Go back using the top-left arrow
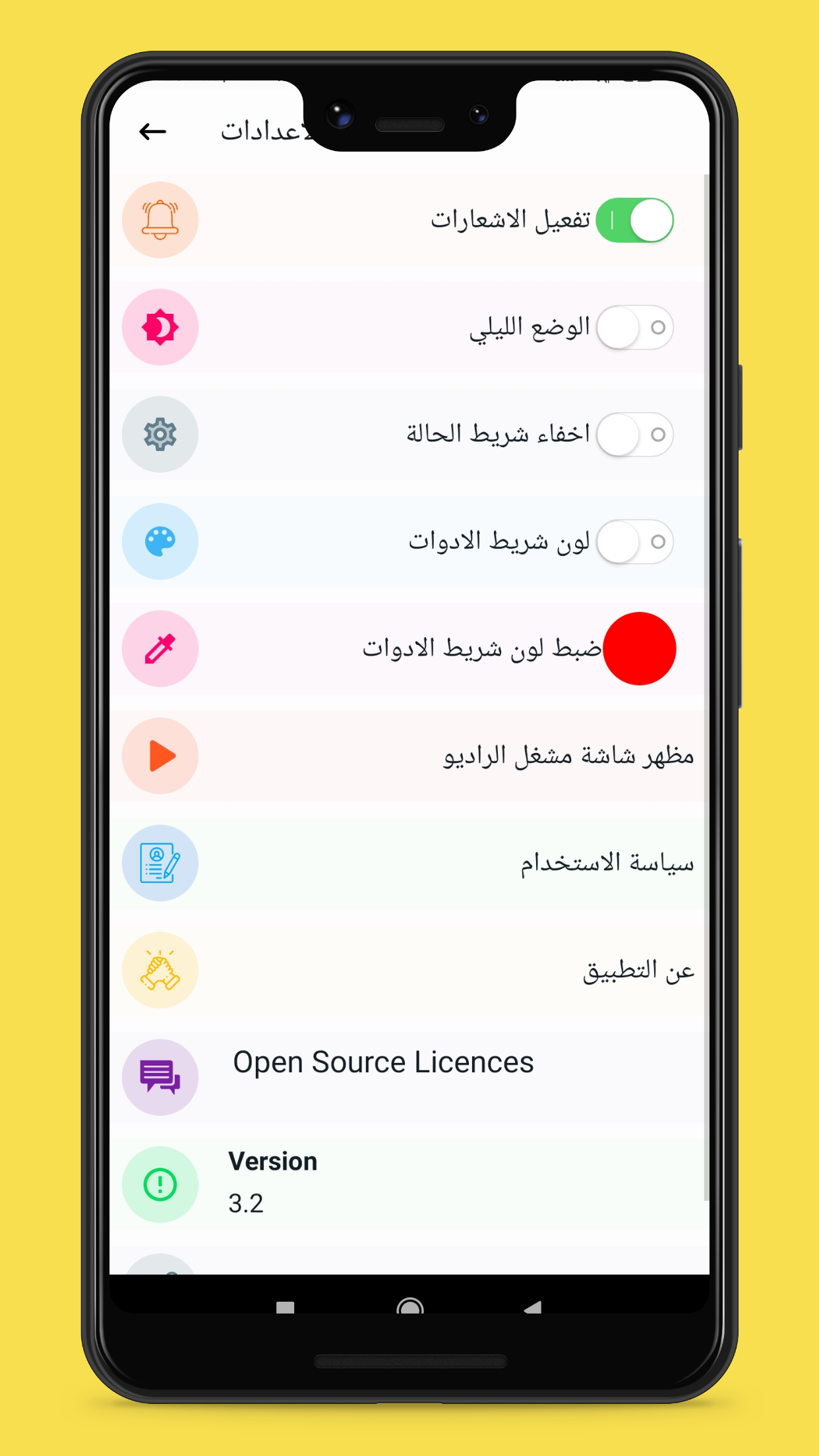Viewport: 819px width, 1456px height. [152, 131]
